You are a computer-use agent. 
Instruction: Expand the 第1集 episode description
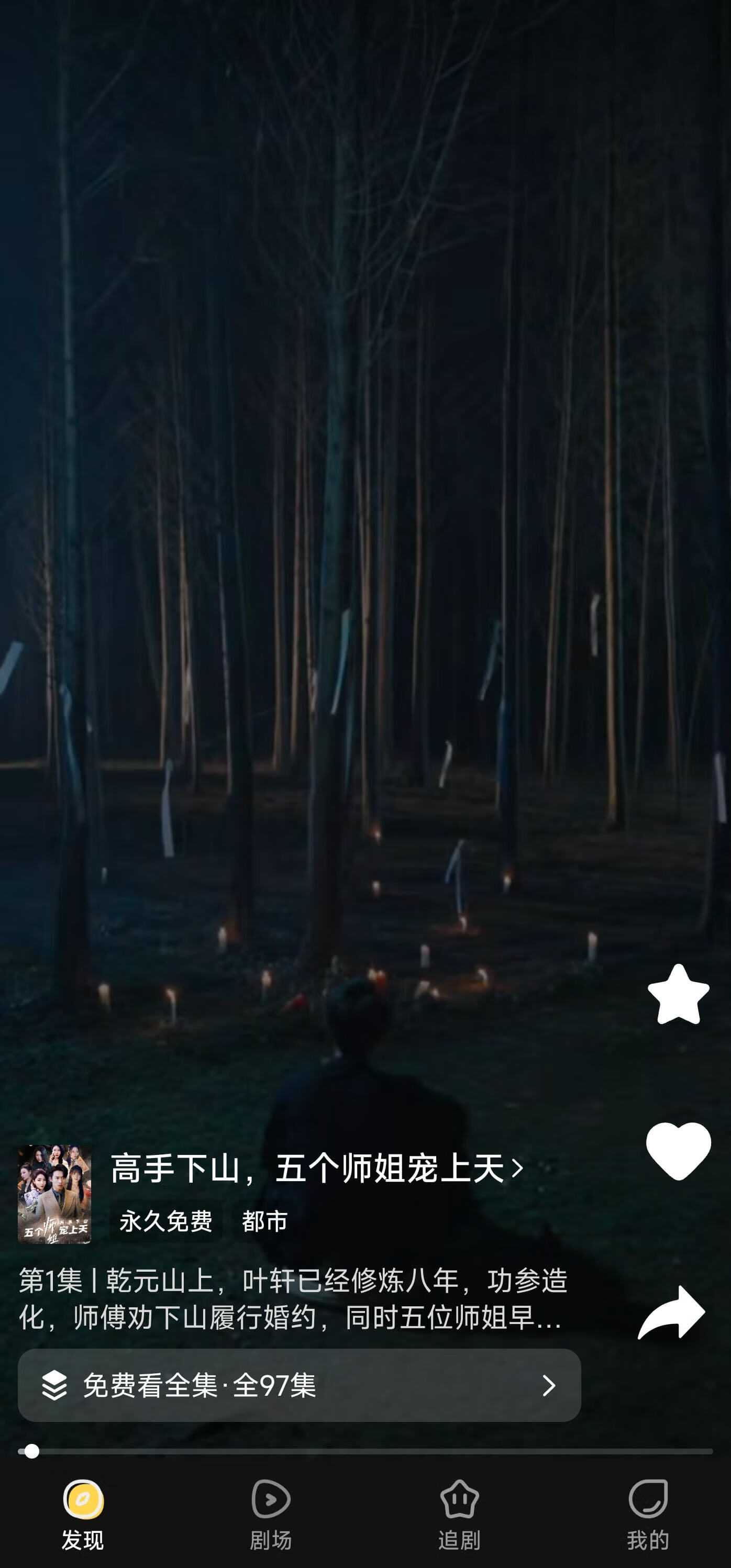pos(292,1299)
